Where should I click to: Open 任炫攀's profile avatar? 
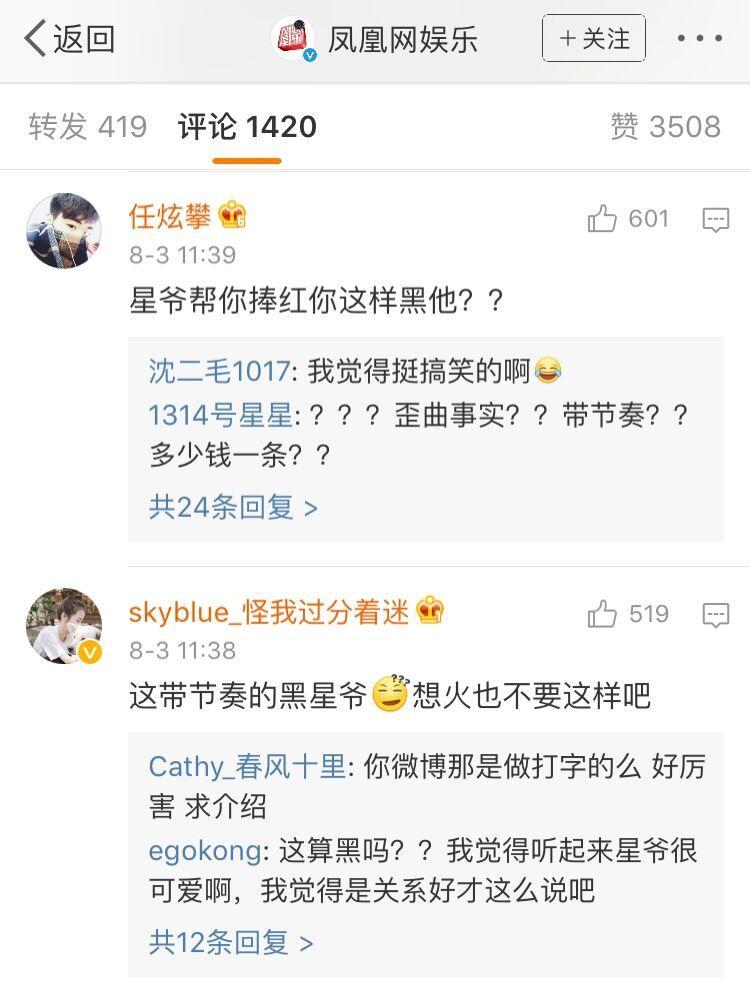click(x=63, y=231)
